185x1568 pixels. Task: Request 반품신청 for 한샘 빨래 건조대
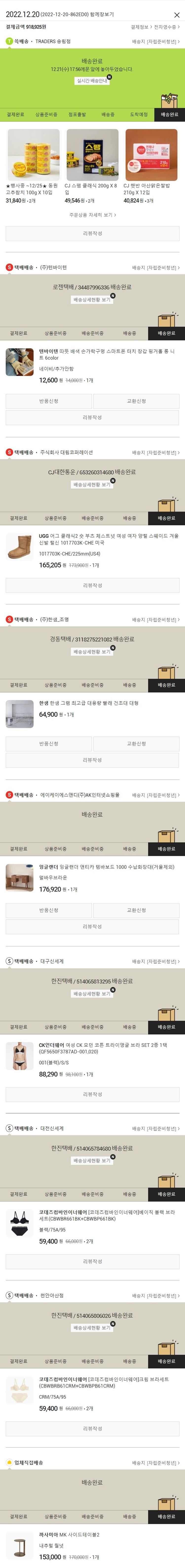point(49,744)
